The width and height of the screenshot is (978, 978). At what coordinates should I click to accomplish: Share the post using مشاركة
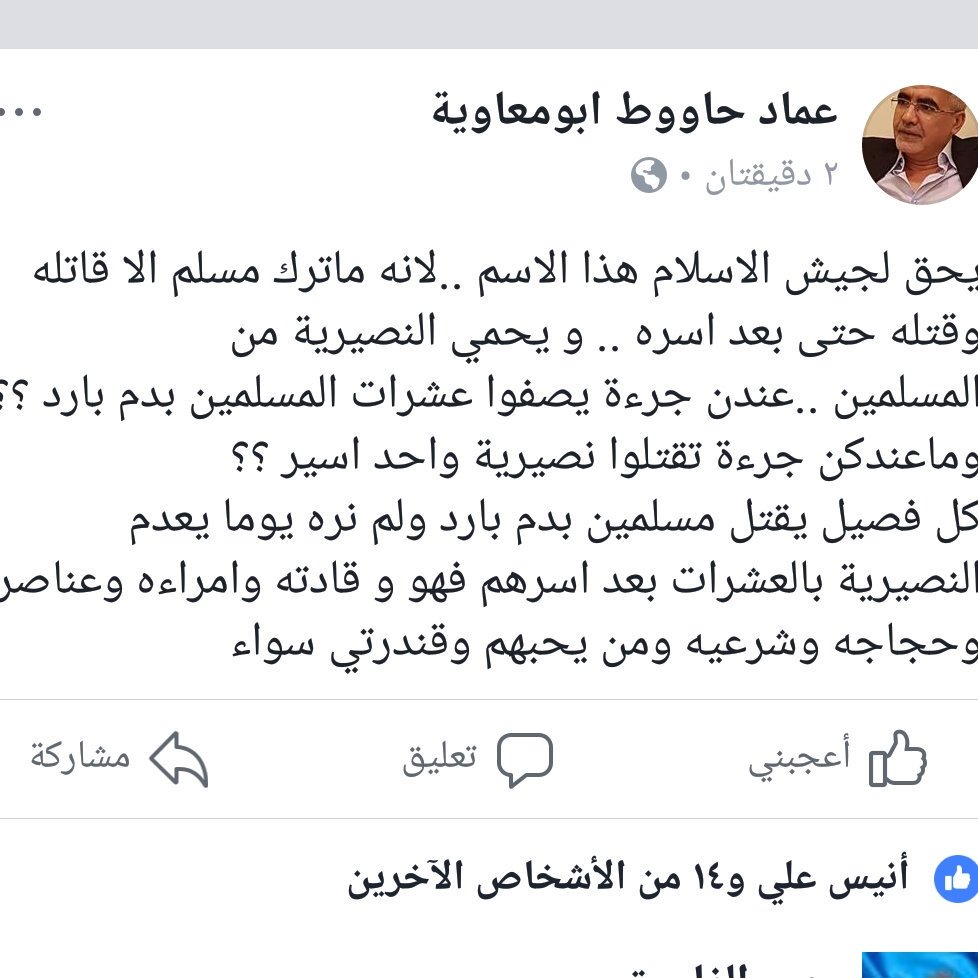118,758
